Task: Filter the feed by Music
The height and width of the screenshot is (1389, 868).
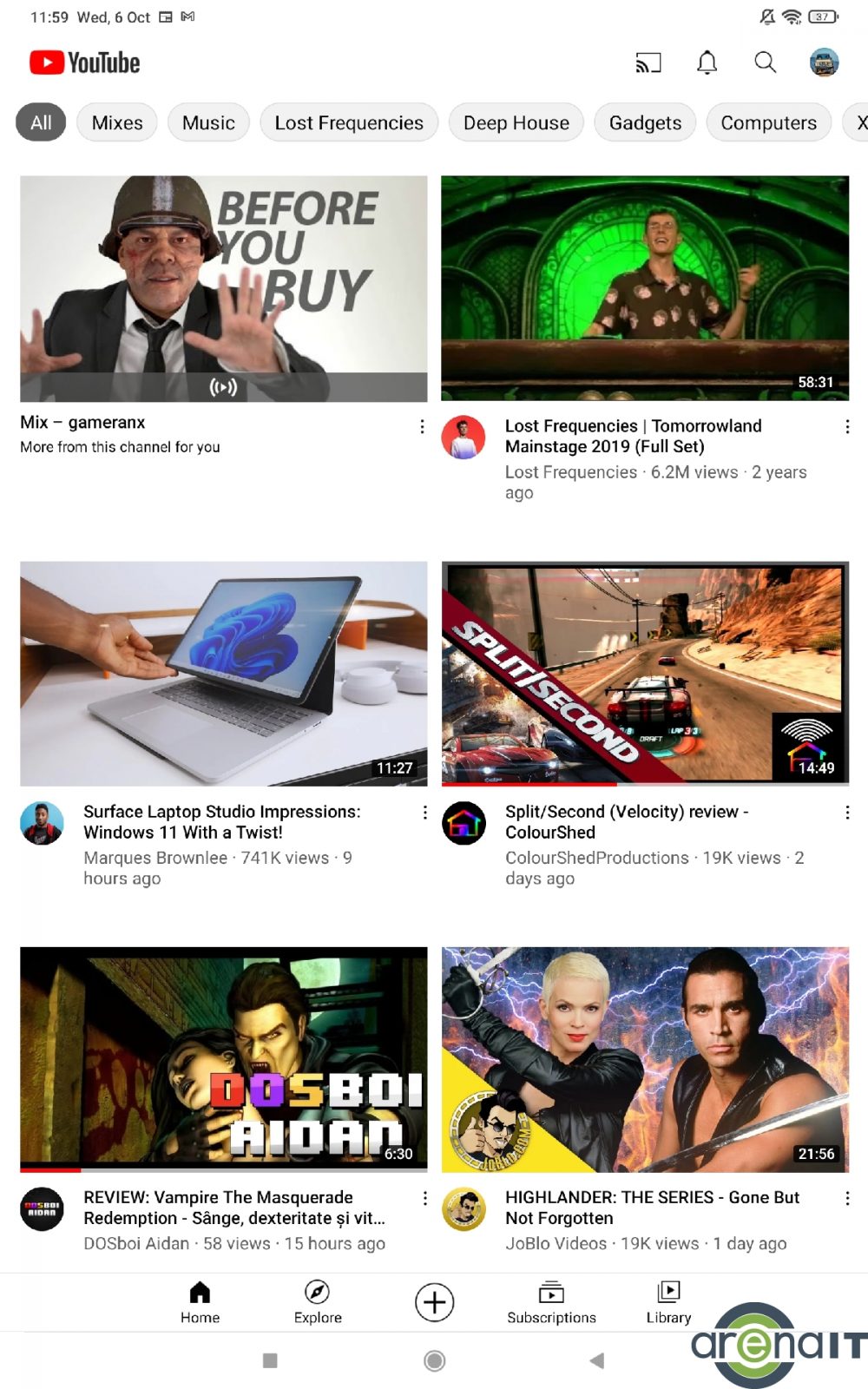Action: [208, 122]
